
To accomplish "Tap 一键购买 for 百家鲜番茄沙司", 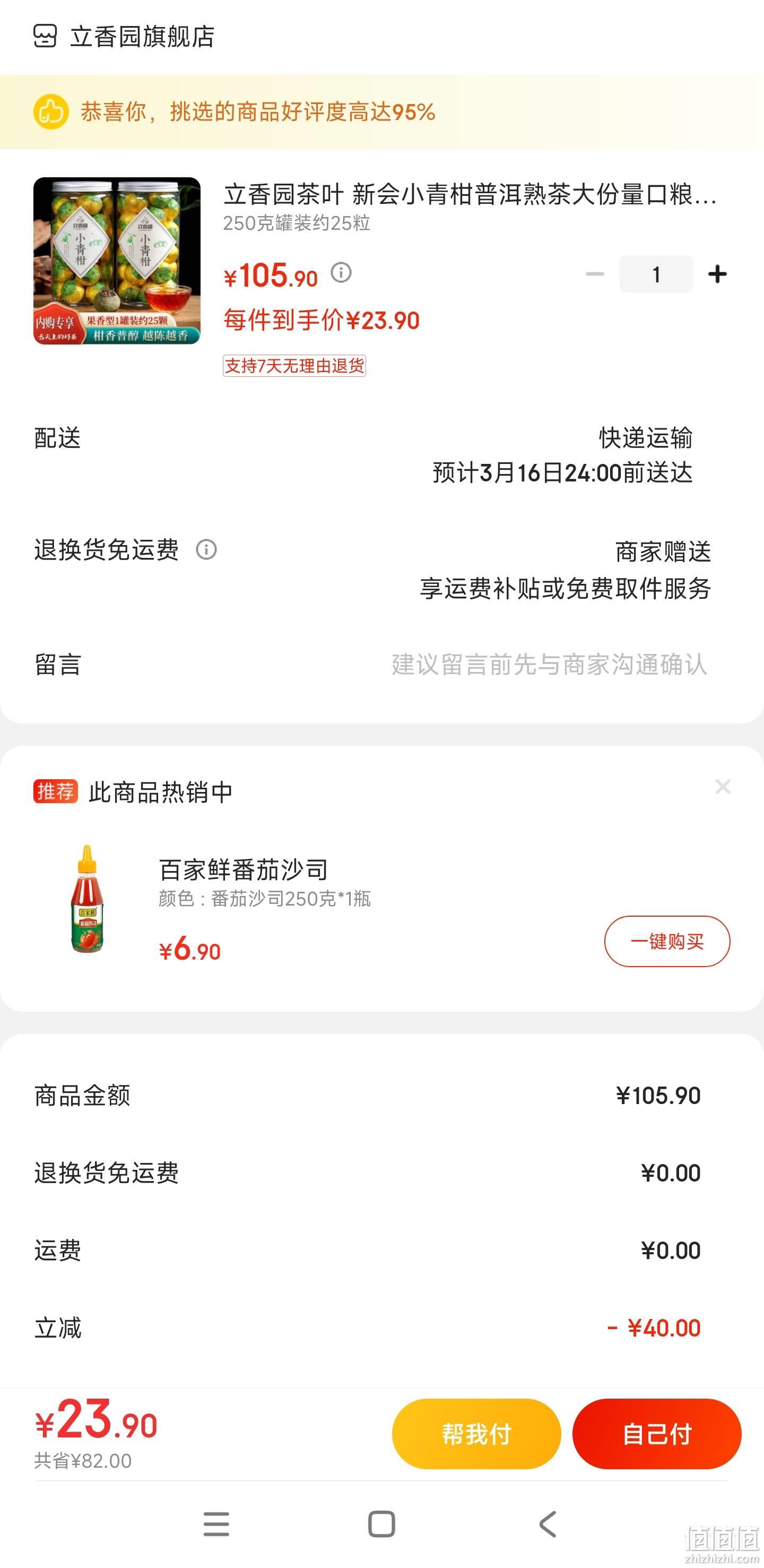I will click(667, 941).
